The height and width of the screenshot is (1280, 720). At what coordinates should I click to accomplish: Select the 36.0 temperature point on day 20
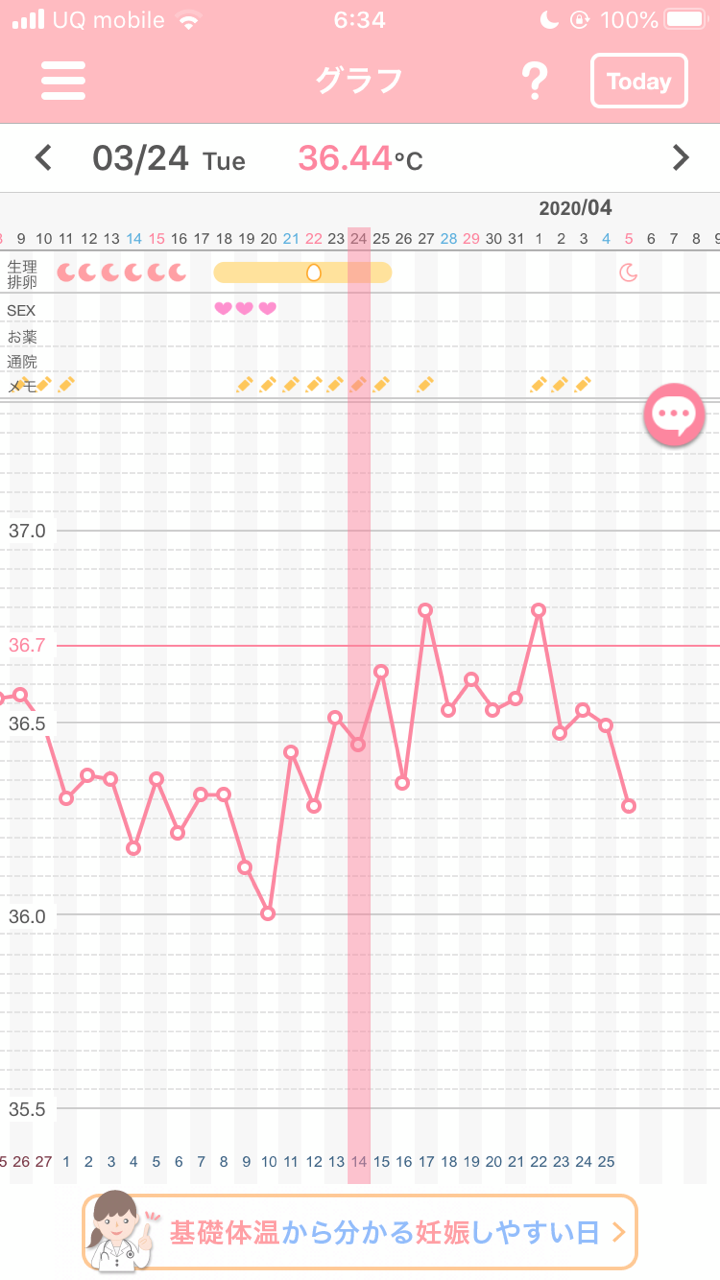click(268, 913)
